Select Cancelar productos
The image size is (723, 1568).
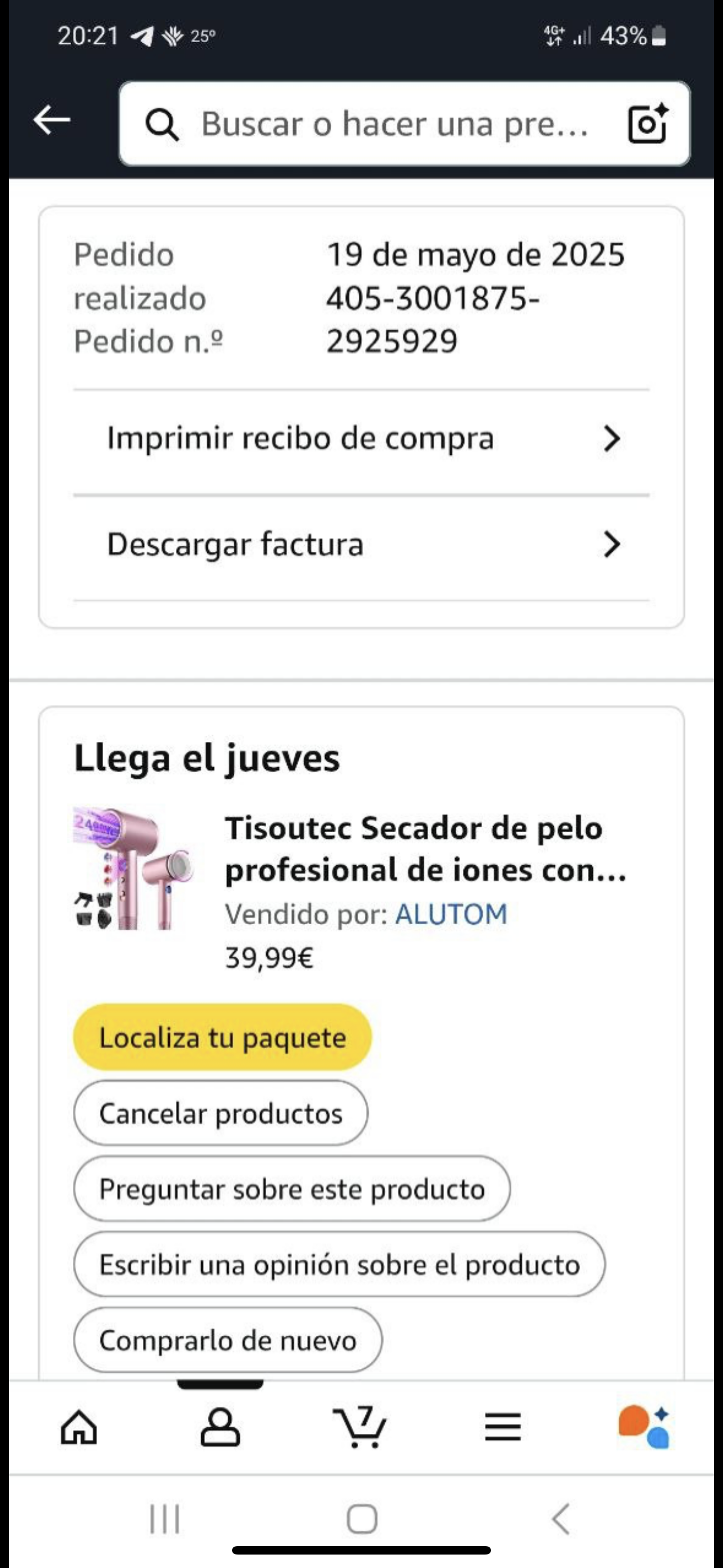click(x=221, y=1113)
